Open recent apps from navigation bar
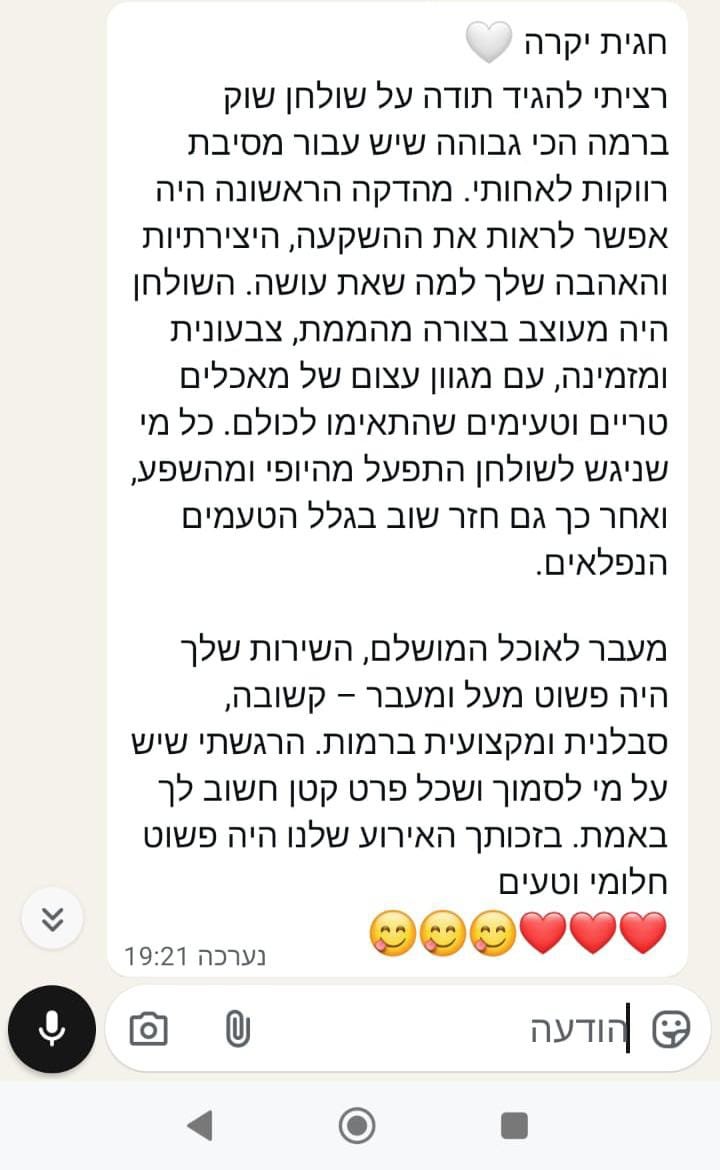Viewport: 720px width, 1170px height. pos(514,1126)
